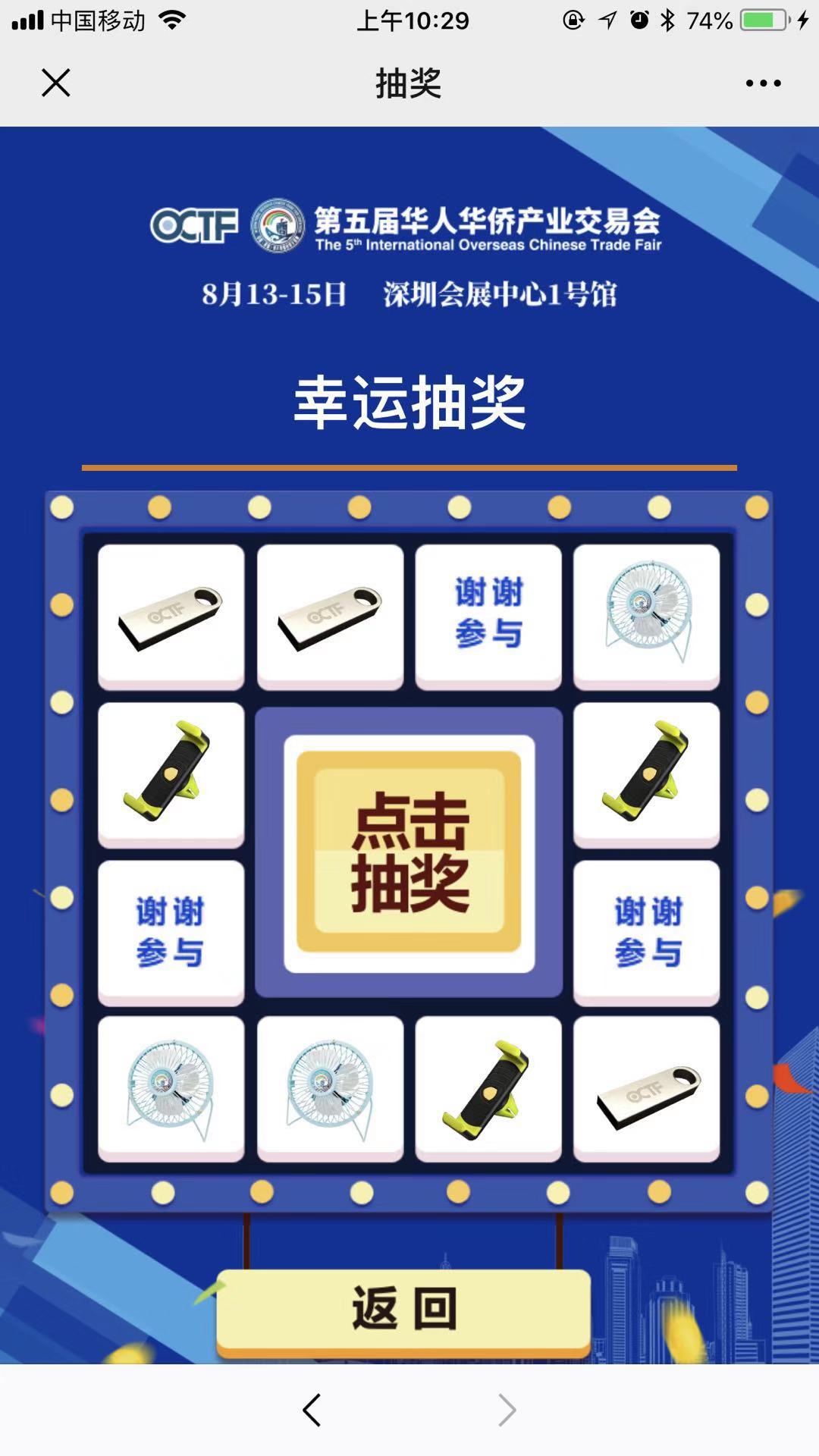Image resolution: width=819 pixels, height=1456 pixels.
Task: Close the lottery page with the X icon
Action: pos(55,83)
